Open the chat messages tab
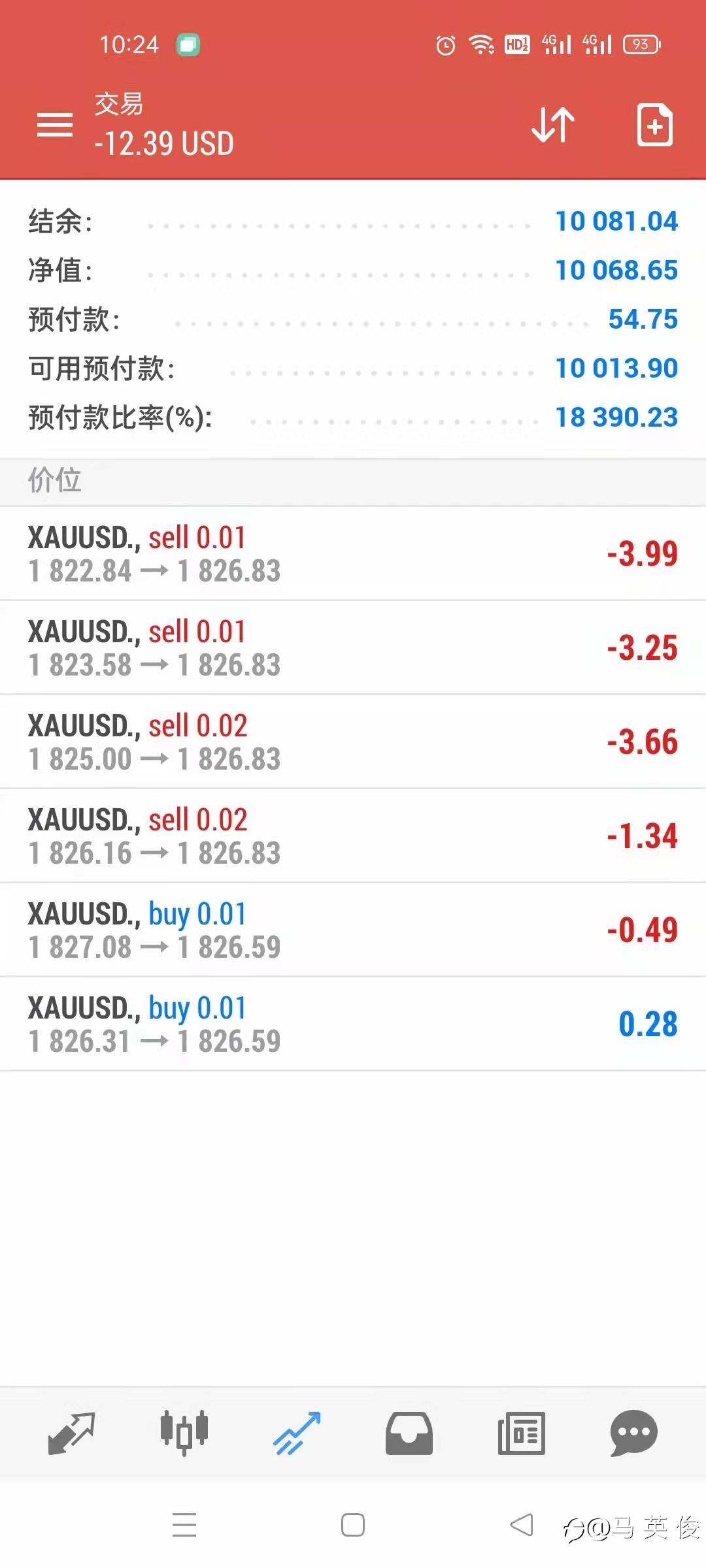 [x=633, y=1433]
